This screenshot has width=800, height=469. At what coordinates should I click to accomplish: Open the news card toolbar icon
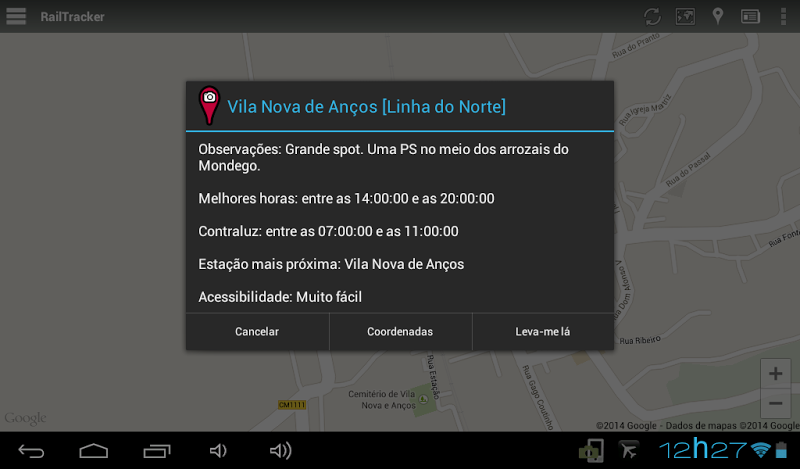pyautogui.click(x=750, y=16)
